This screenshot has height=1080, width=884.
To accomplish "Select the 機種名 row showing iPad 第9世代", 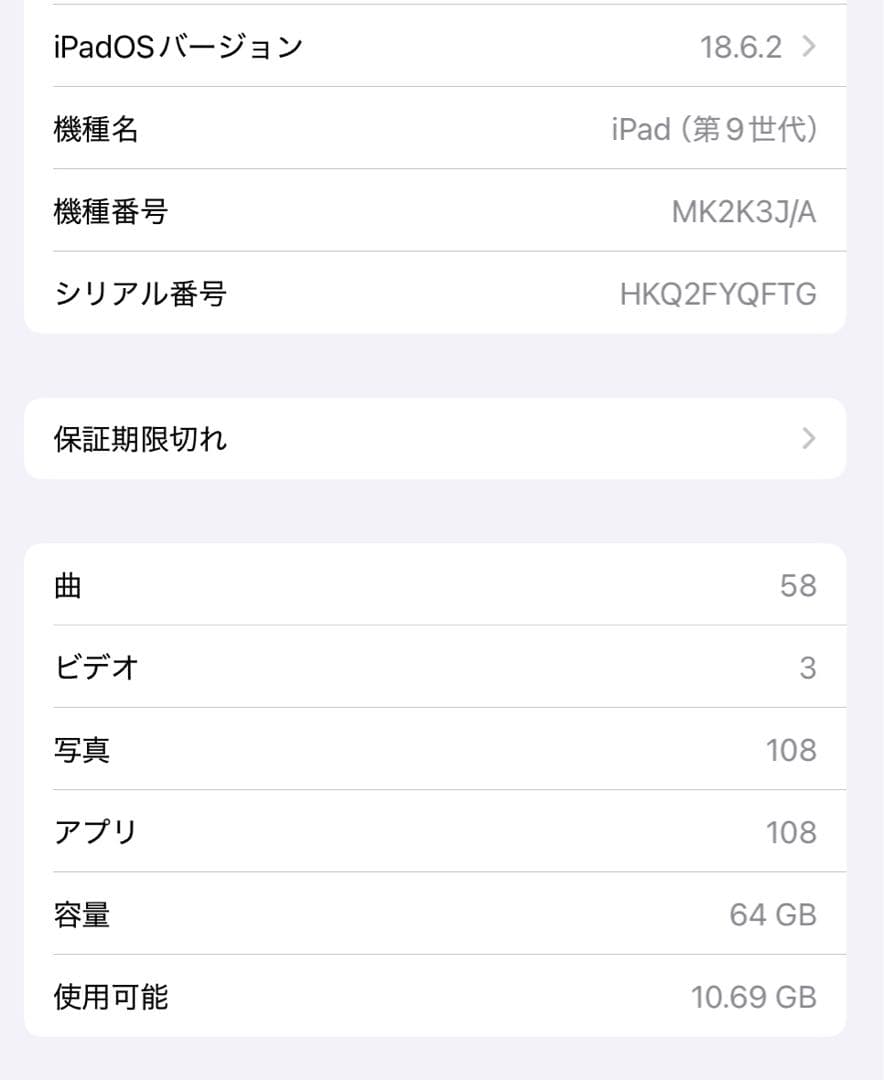I will [x=440, y=129].
